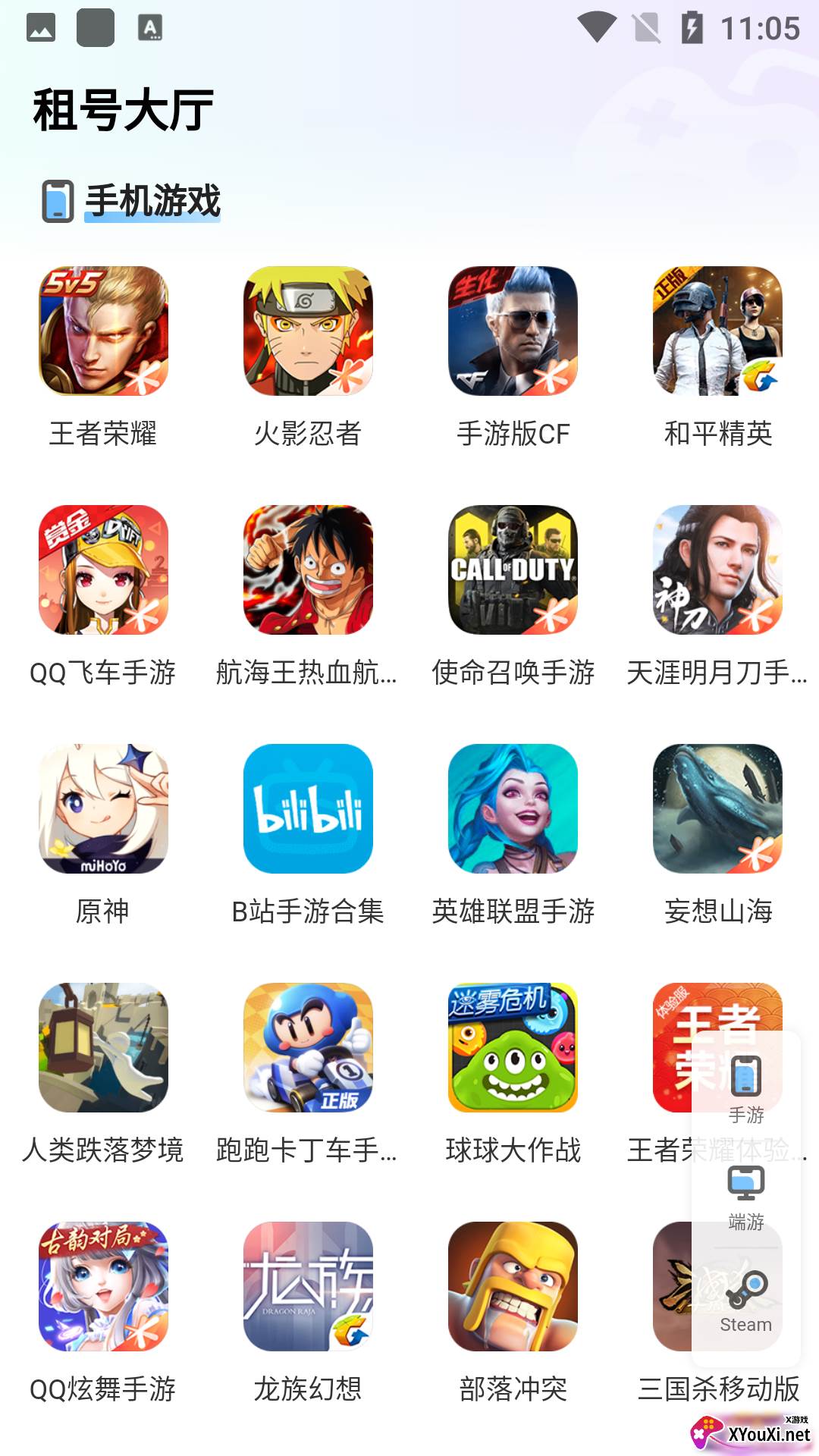The image size is (819, 1456).
Task: Switch to Steam games in floating menu
Action: tap(745, 1301)
